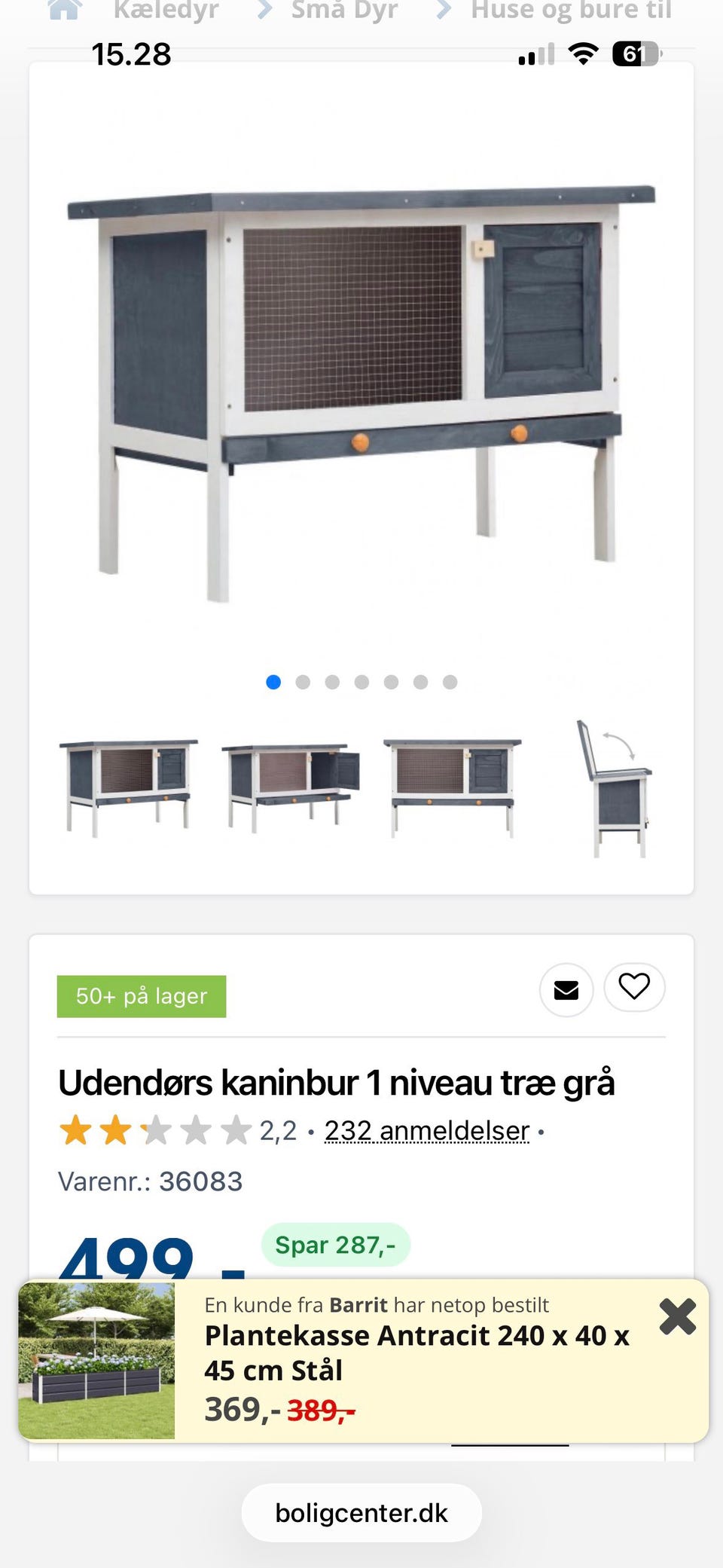Click the first carousel pagination dot
Viewport: 723px width, 1568px height.
[x=273, y=683]
